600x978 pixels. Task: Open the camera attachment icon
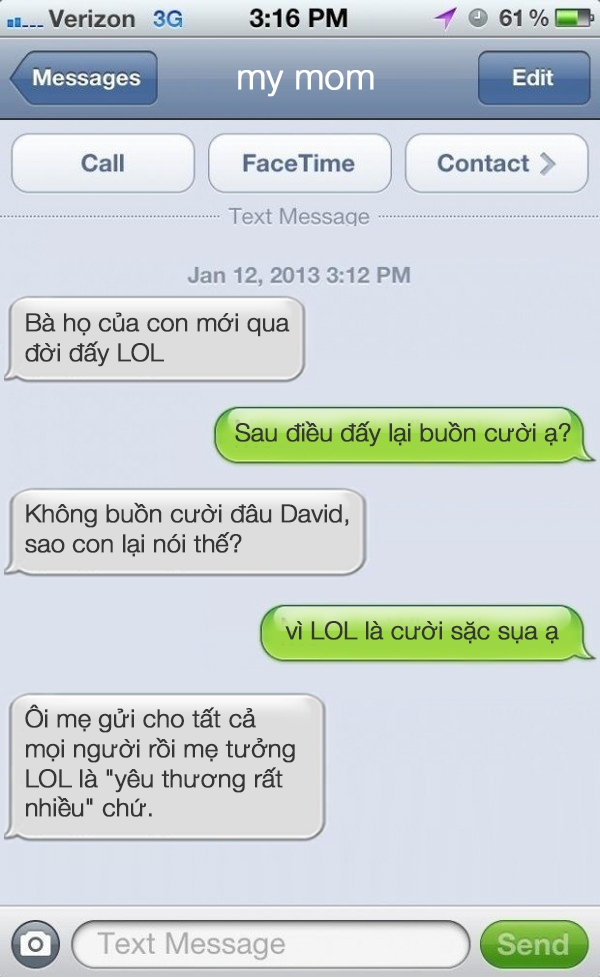point(36,944)
